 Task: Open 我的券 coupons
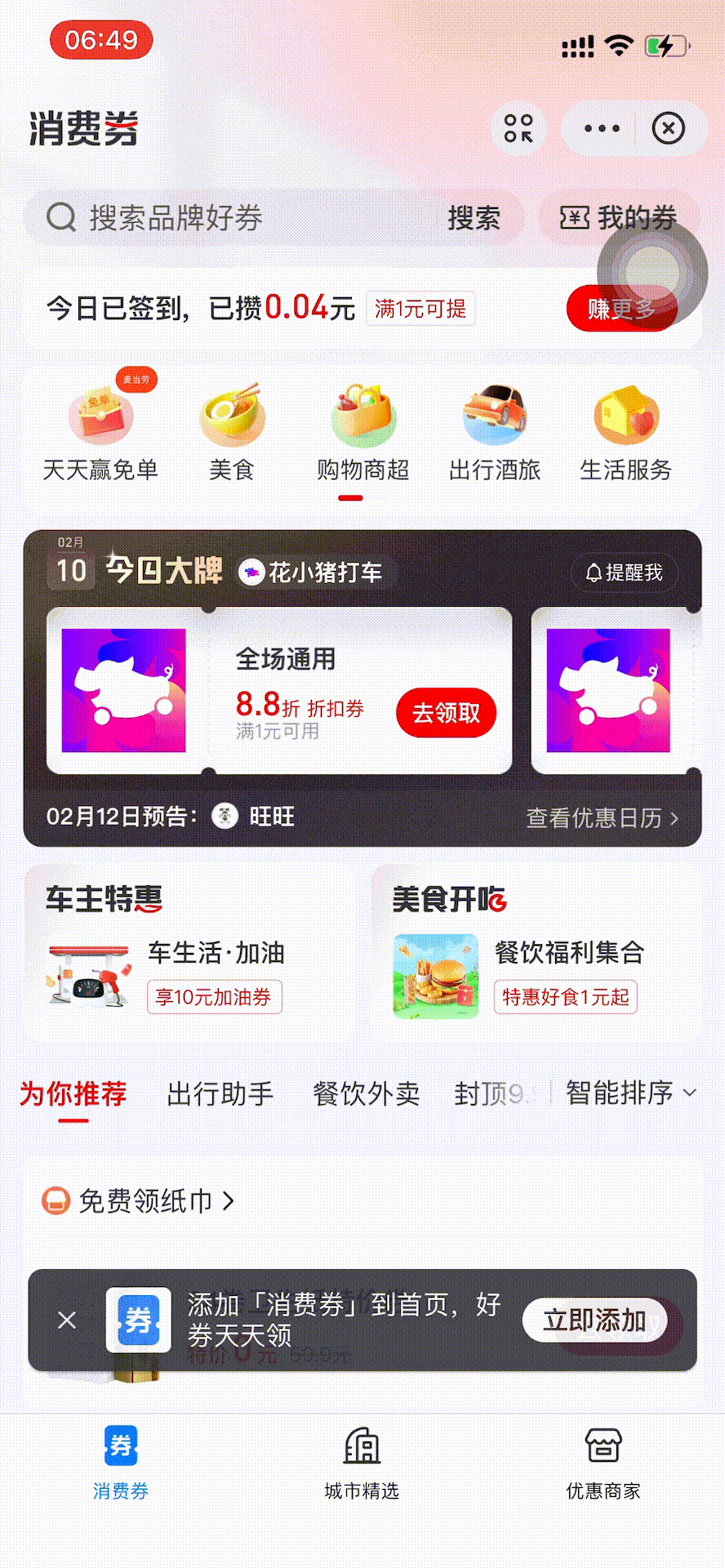pos(620,218)
